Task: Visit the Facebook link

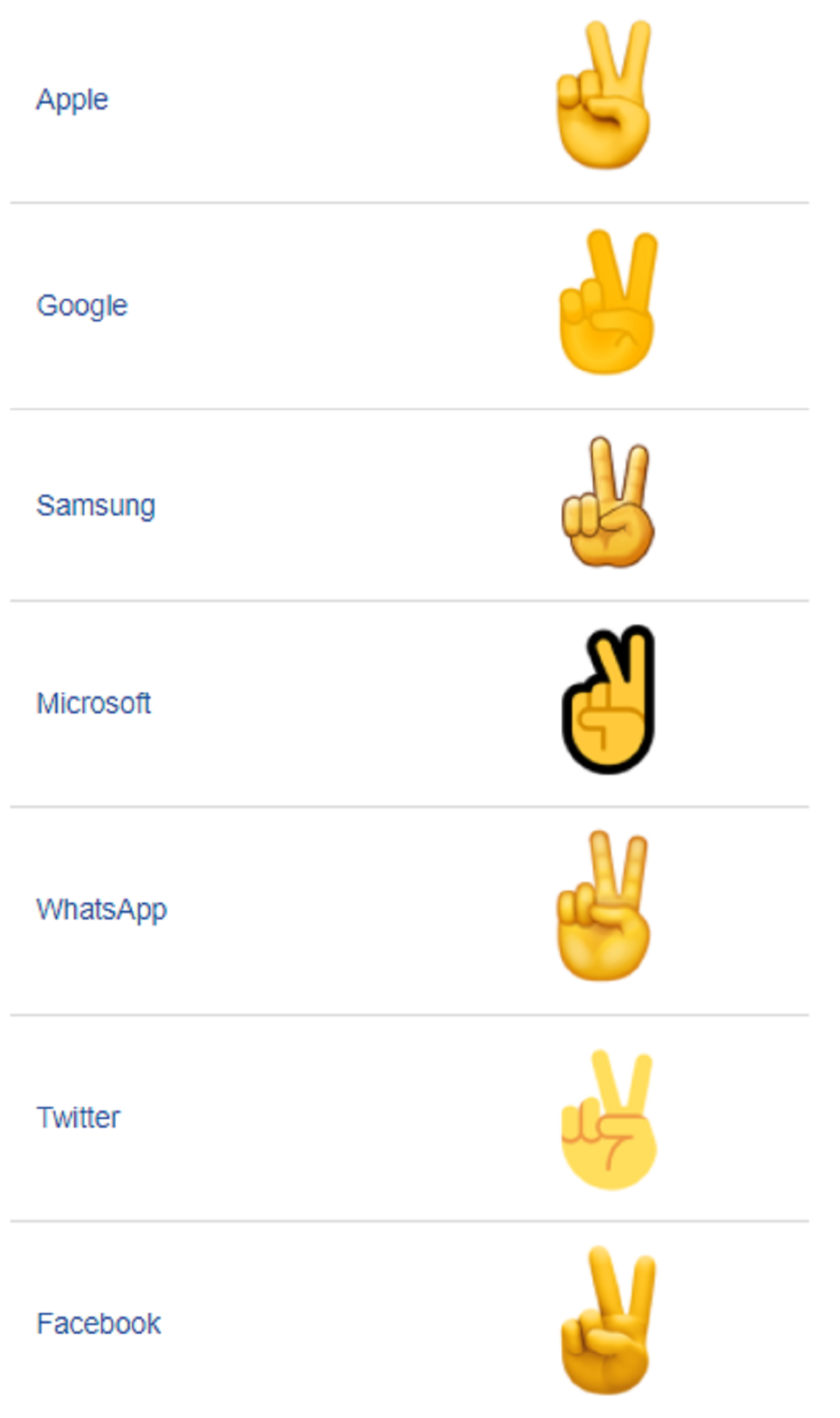Action: [99, 1323]
